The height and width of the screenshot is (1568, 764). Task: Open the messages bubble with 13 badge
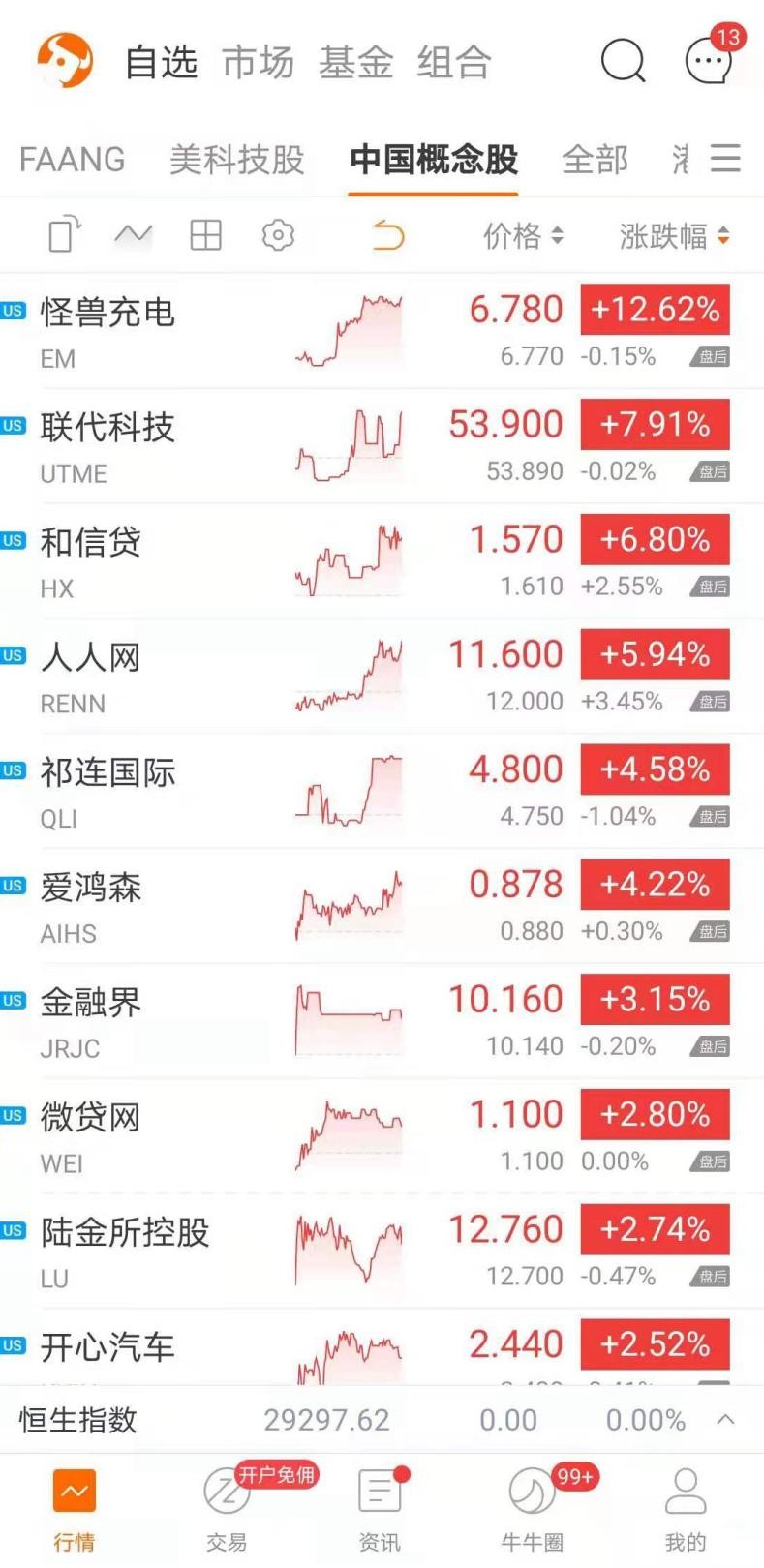(712, 58)
